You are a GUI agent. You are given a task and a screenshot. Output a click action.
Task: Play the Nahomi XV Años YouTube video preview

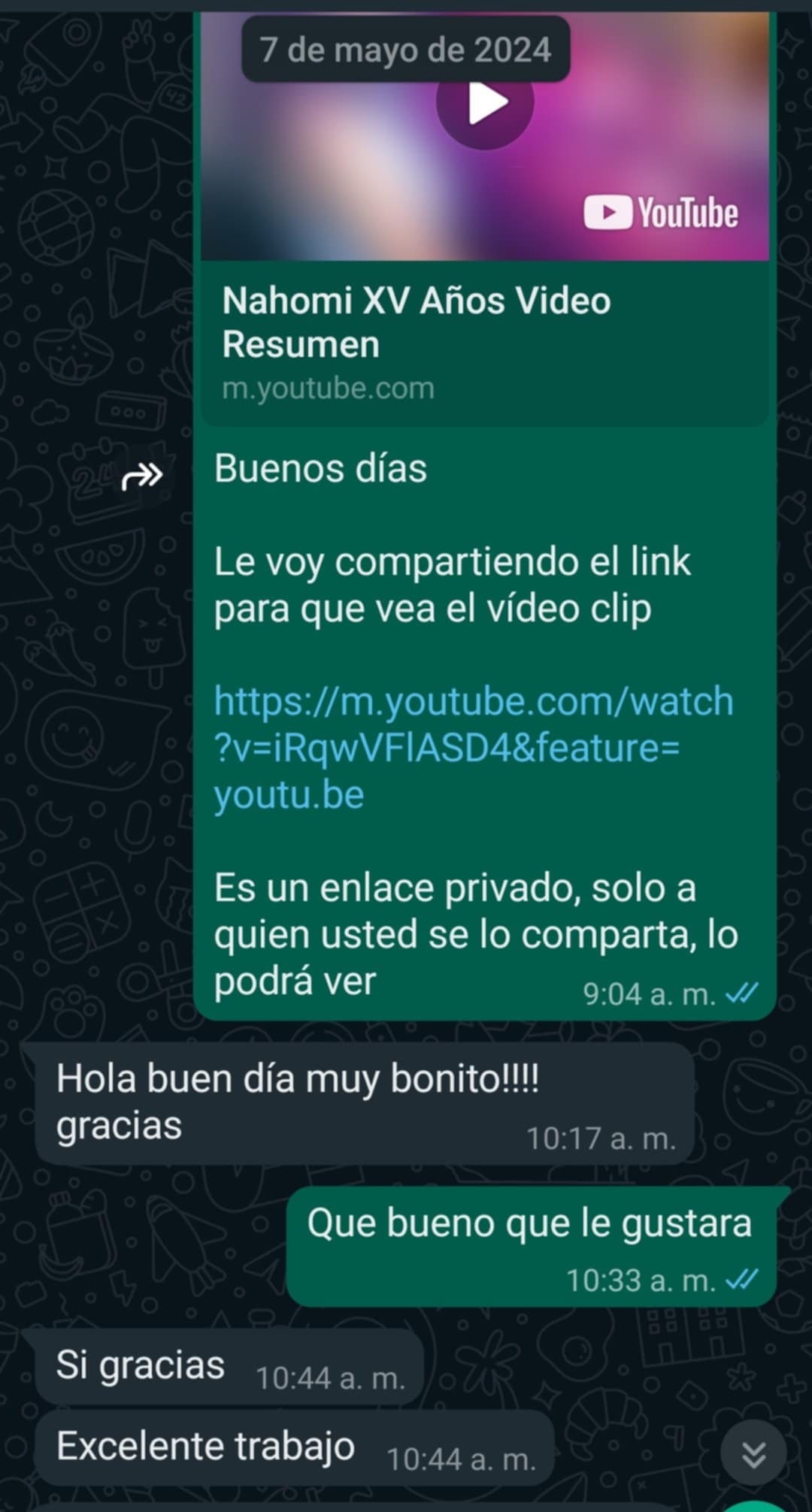(x=486, y=103)
